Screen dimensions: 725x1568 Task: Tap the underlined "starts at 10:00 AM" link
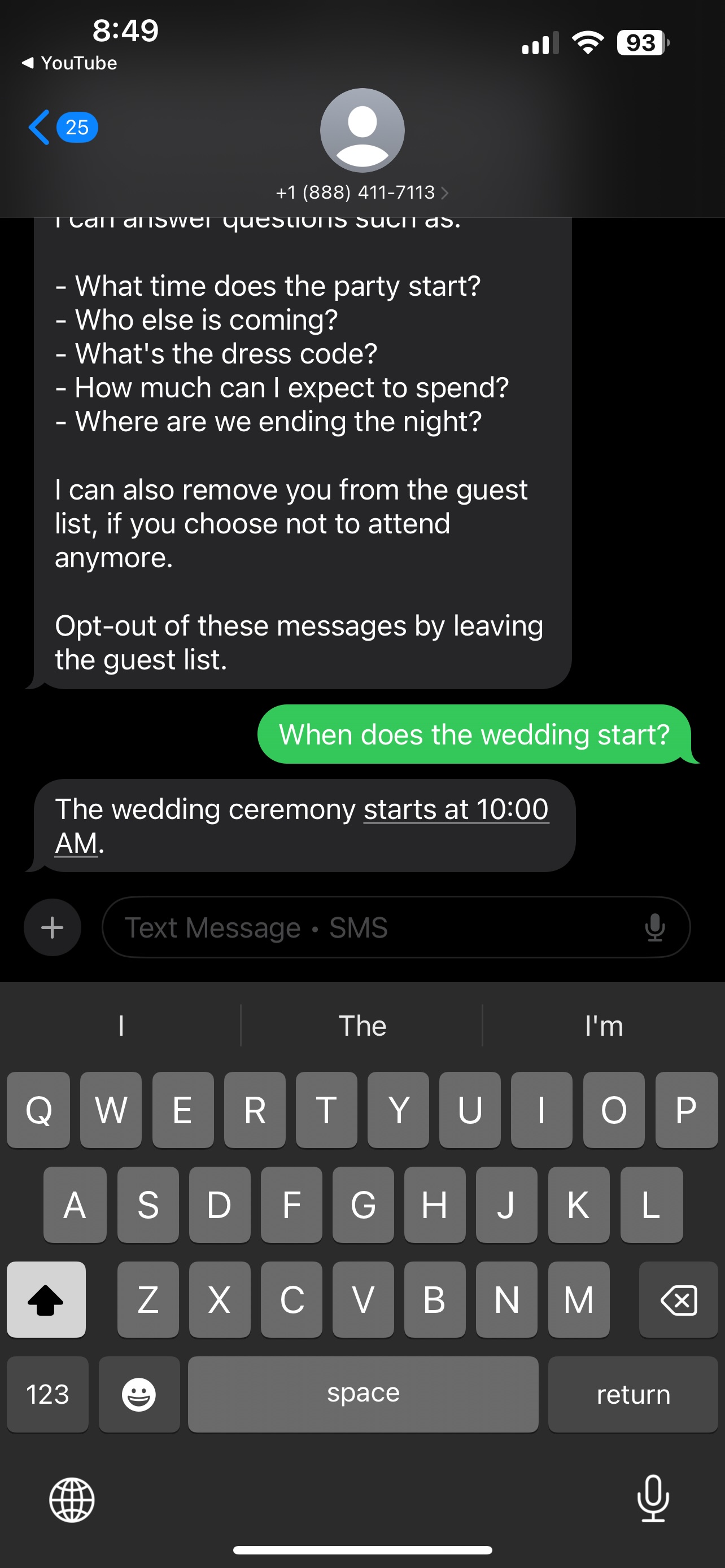point(455,810)
